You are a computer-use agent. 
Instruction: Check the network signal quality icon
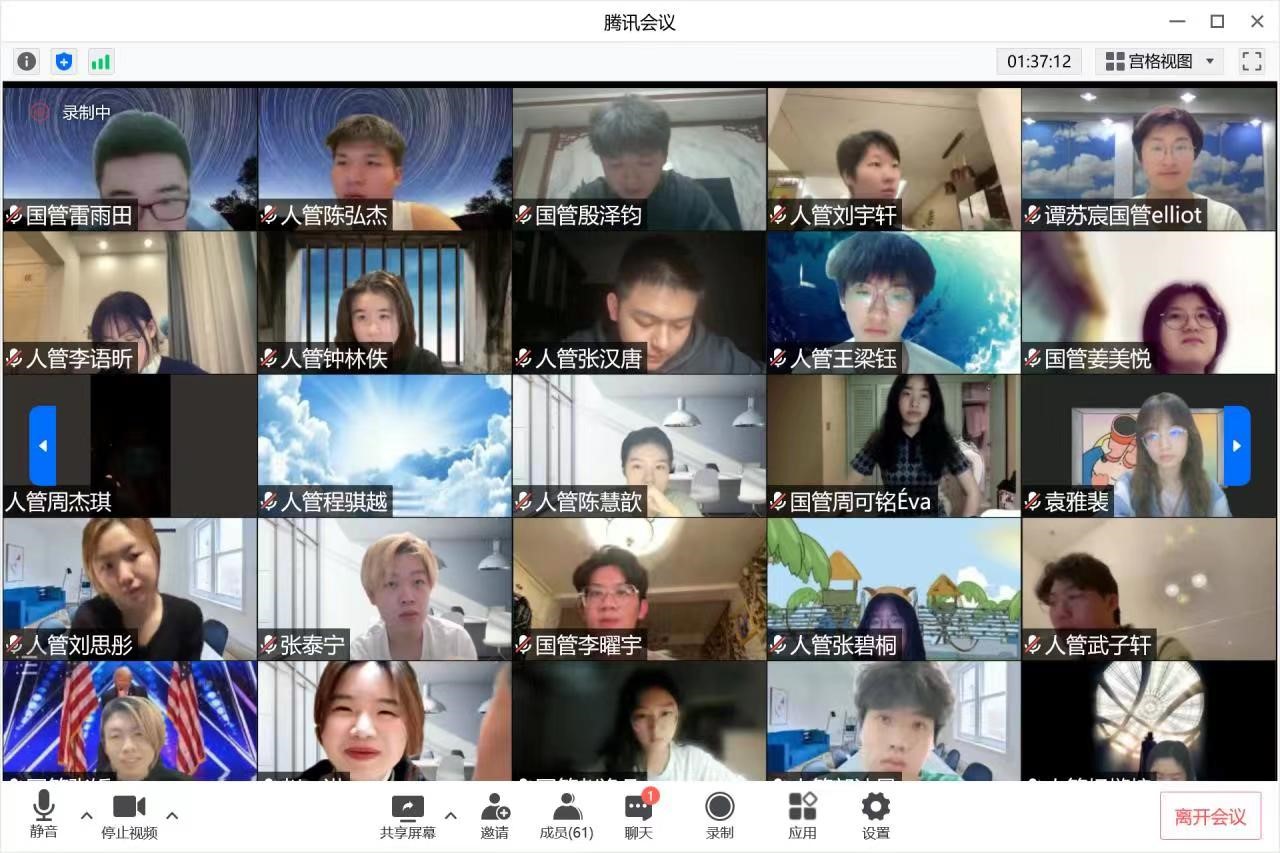pyautogui.click(x=101, y=61)
